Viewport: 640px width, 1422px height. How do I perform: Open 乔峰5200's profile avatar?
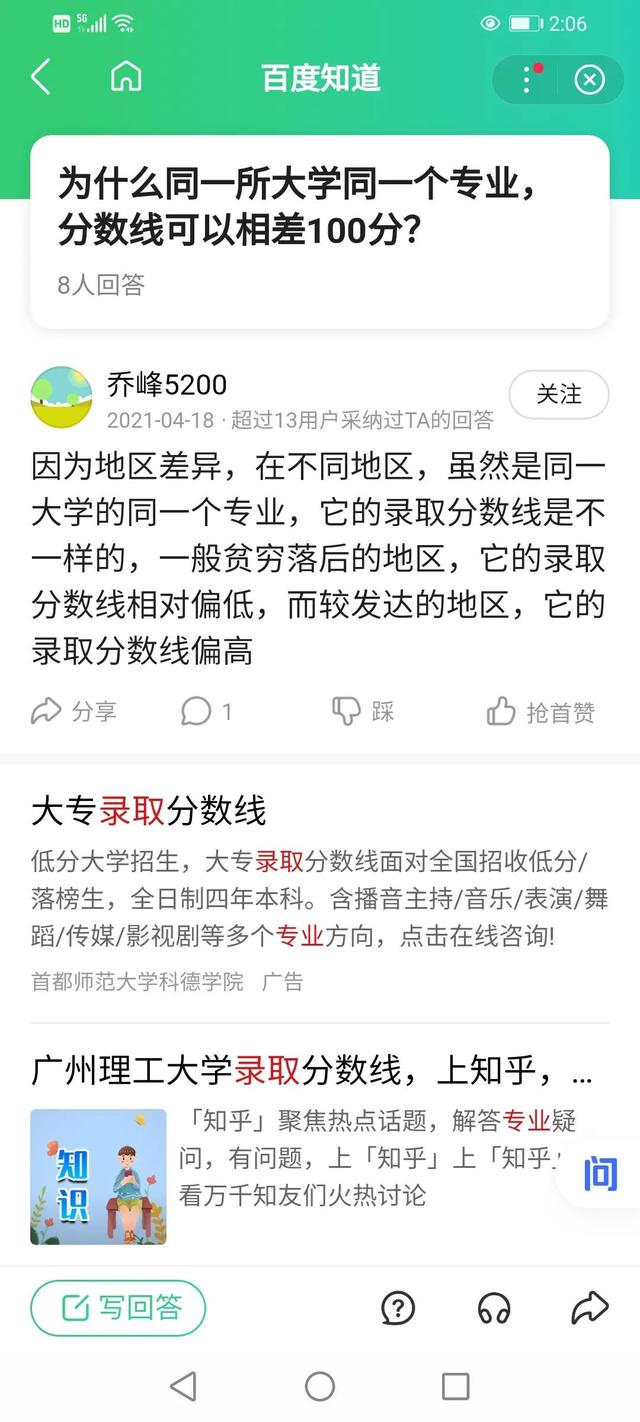pos(61,397)
